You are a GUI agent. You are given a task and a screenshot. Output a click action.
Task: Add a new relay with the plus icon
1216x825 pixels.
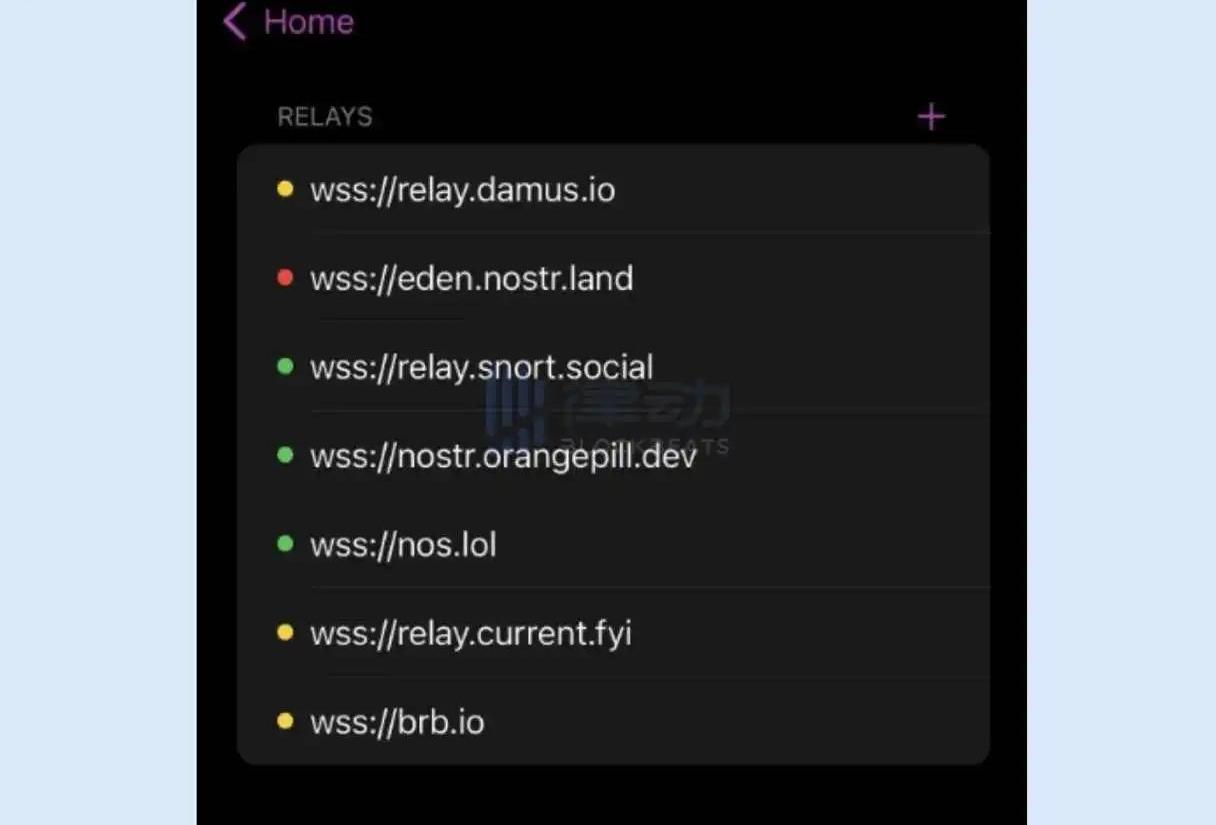point(930,118)
